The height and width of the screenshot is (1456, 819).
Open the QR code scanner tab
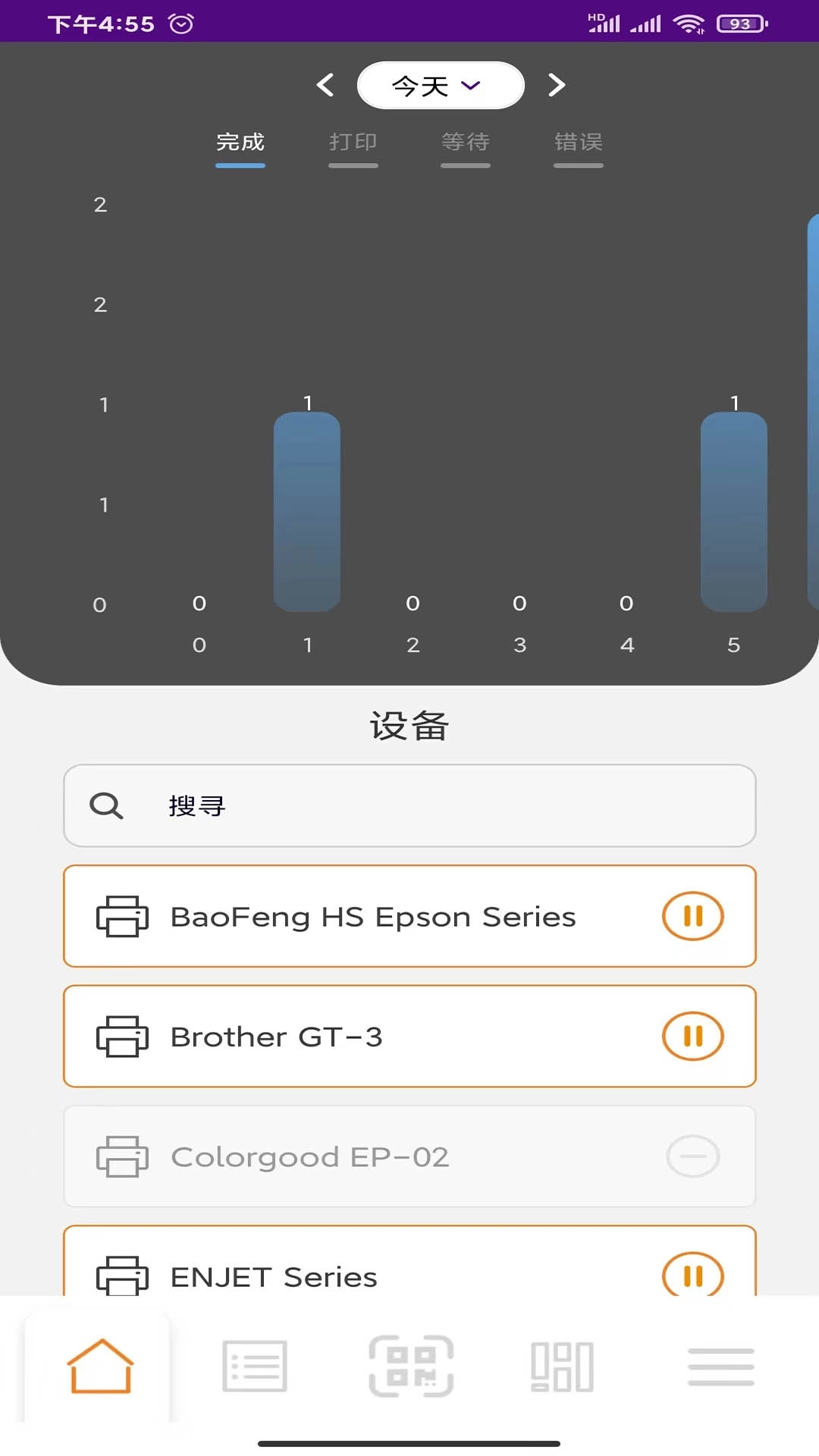(411, 1366)
